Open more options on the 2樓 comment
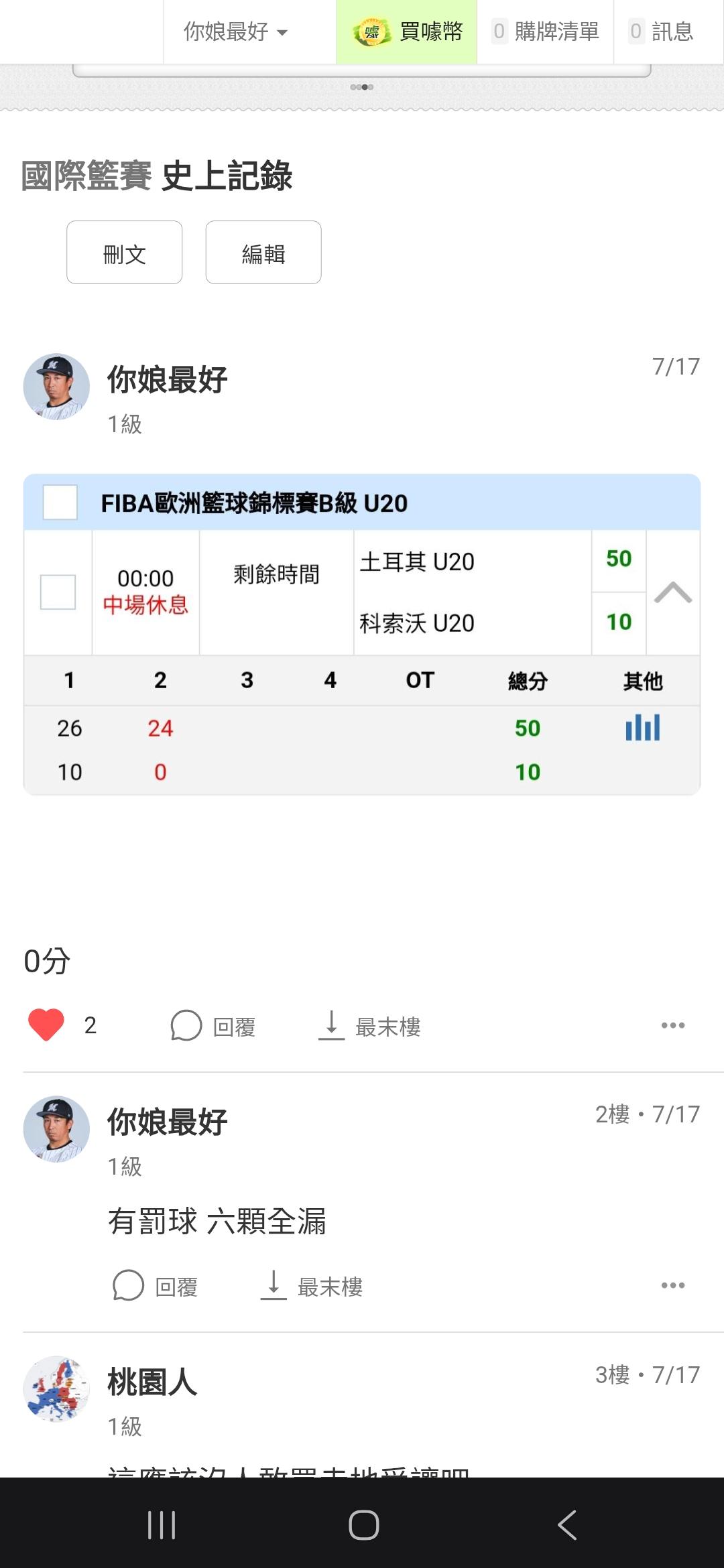This screenshot has width=724, height=1568. point(672,1285)
